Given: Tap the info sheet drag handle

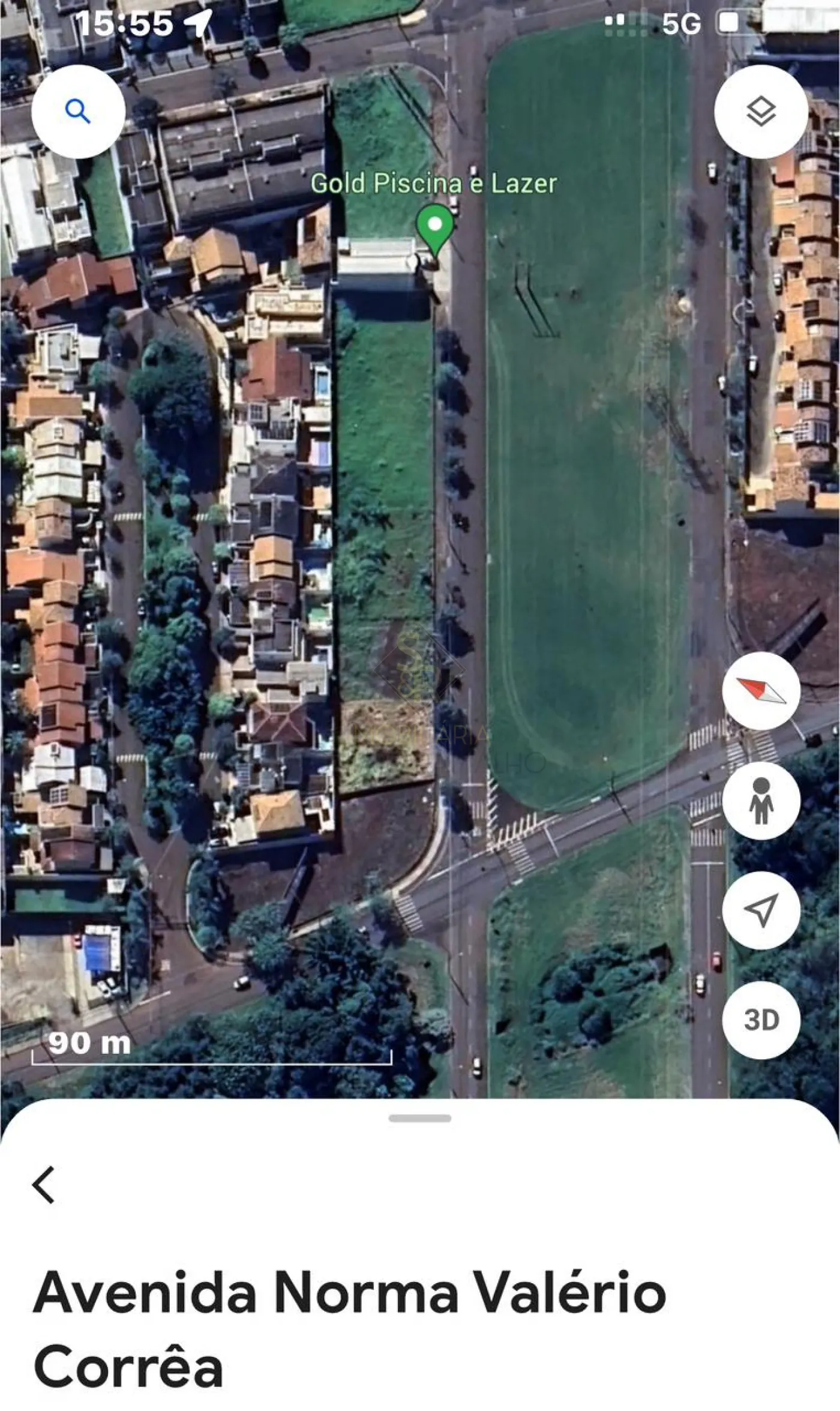Looking at the screenshot, I should [x=420, y=1118].
